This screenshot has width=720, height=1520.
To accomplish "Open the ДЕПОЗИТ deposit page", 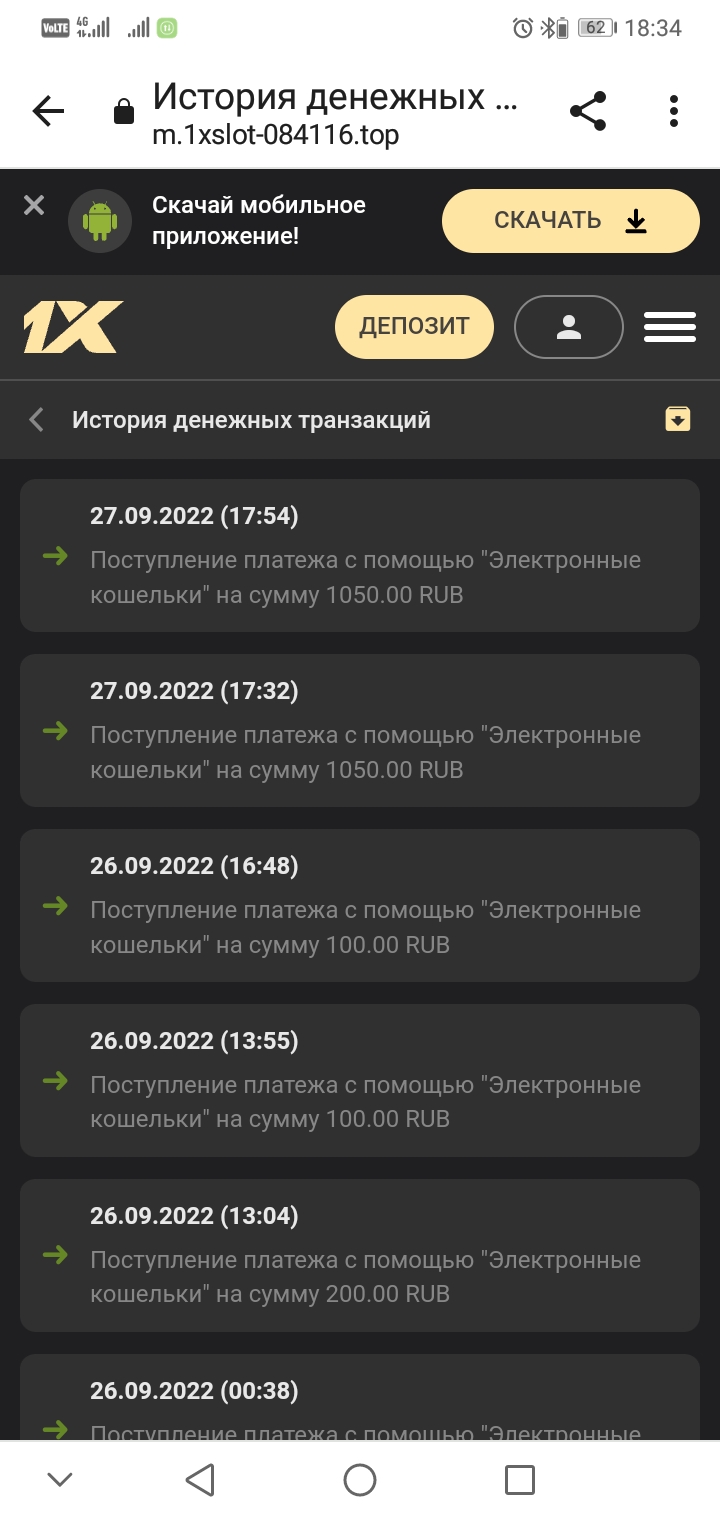I will (414, 326).
